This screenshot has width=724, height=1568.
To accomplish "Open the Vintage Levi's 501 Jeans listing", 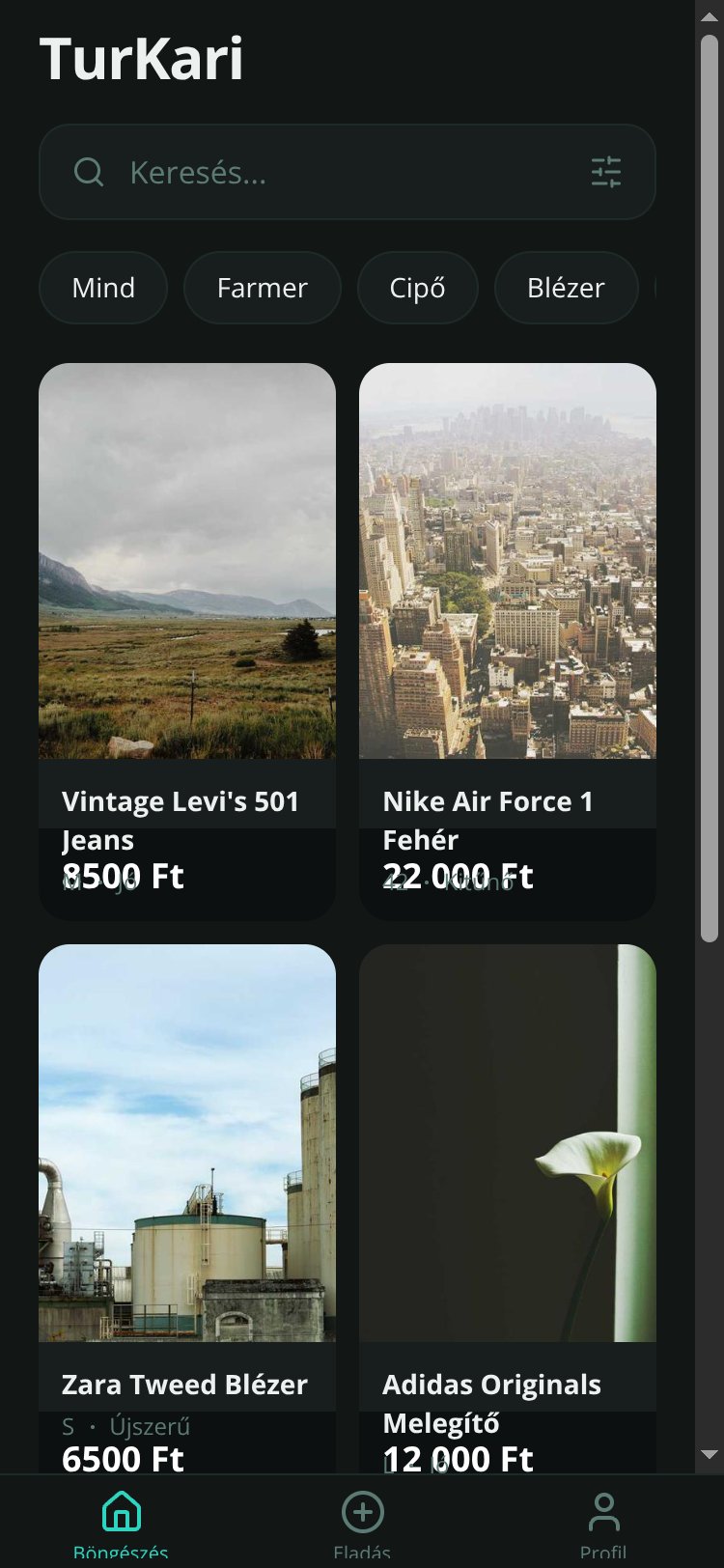I will [x=187, y=642].
